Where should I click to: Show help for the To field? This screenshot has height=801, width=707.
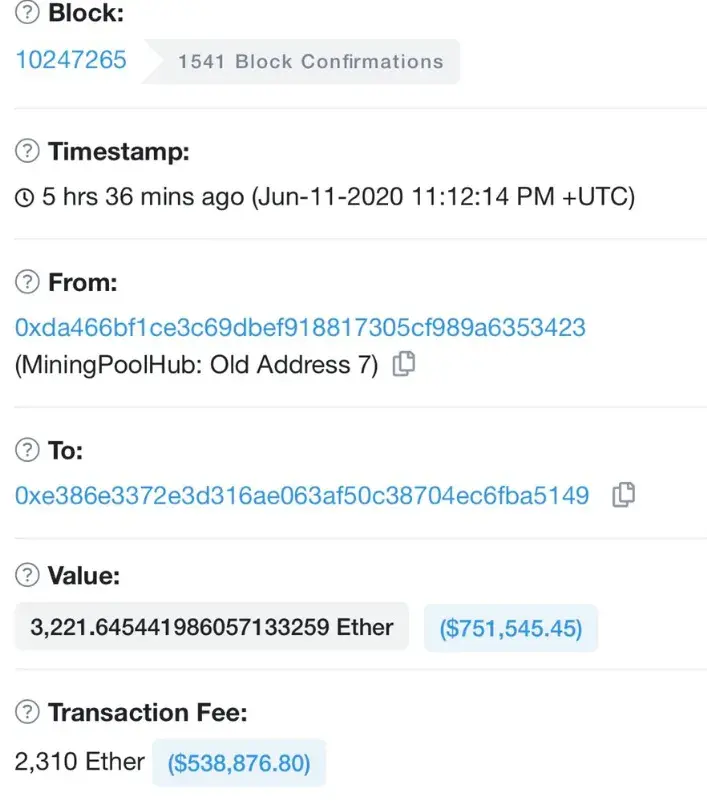(28, 451)
